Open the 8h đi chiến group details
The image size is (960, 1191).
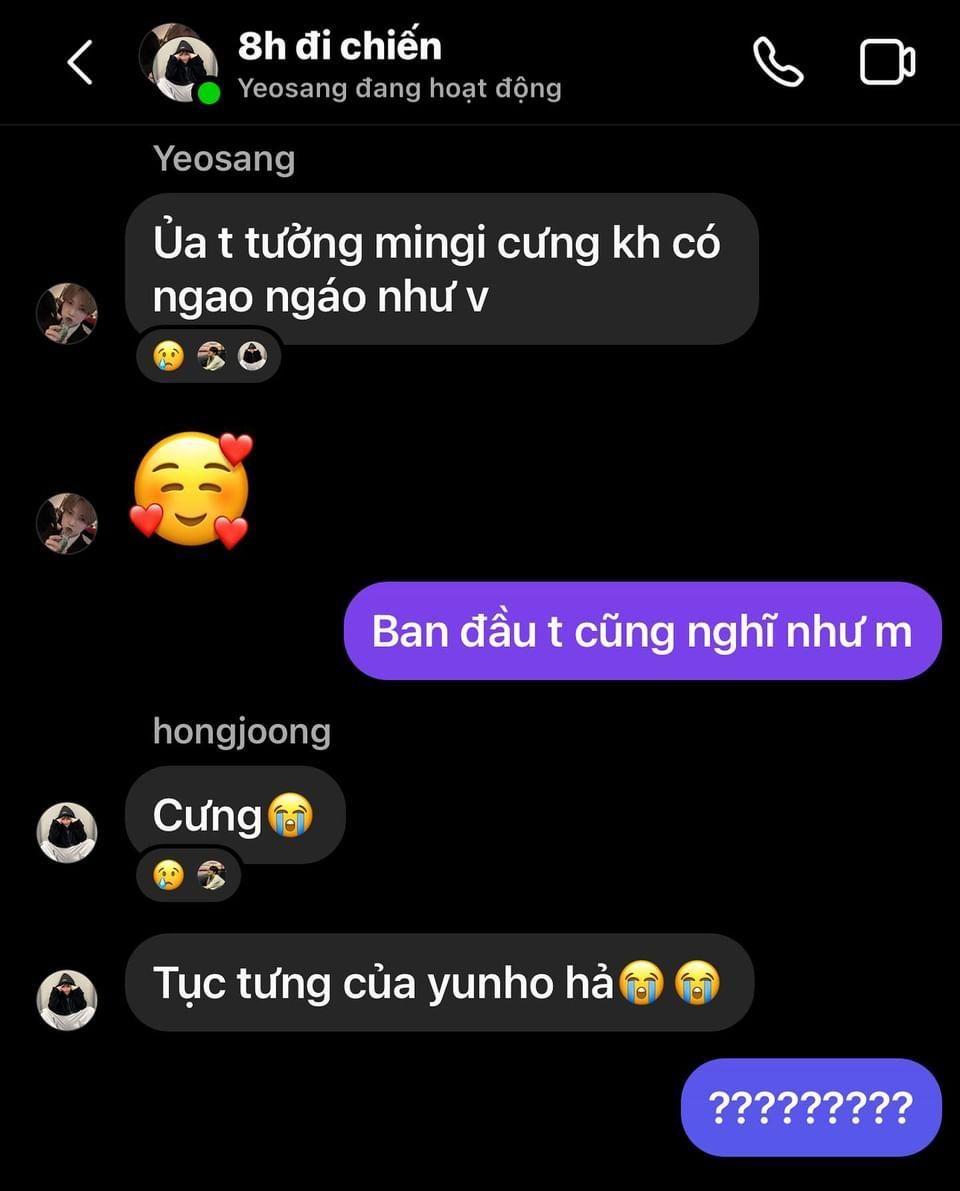click(x=340, y=47)
